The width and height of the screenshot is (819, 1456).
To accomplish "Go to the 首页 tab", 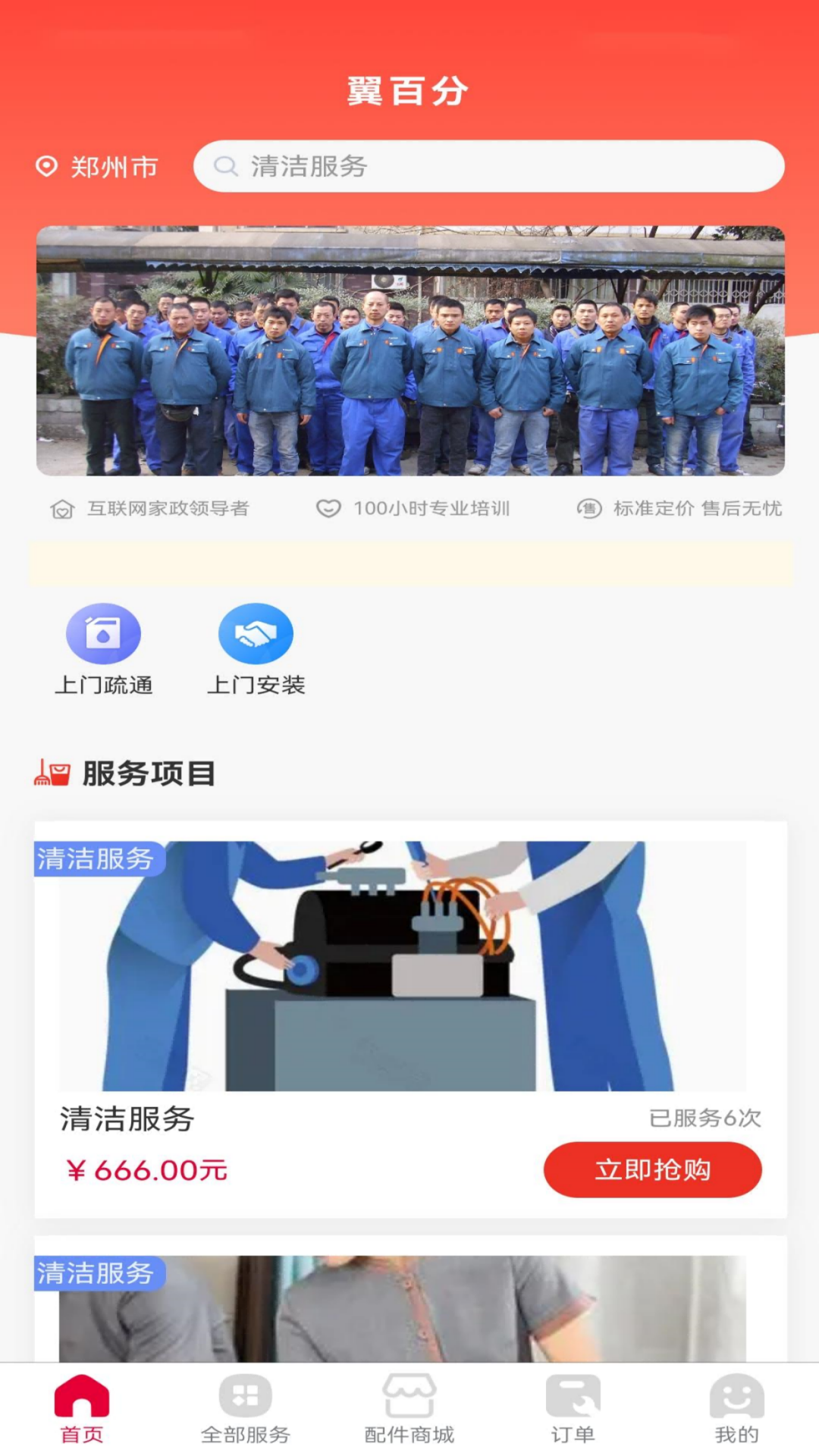I will point(82,1409).
